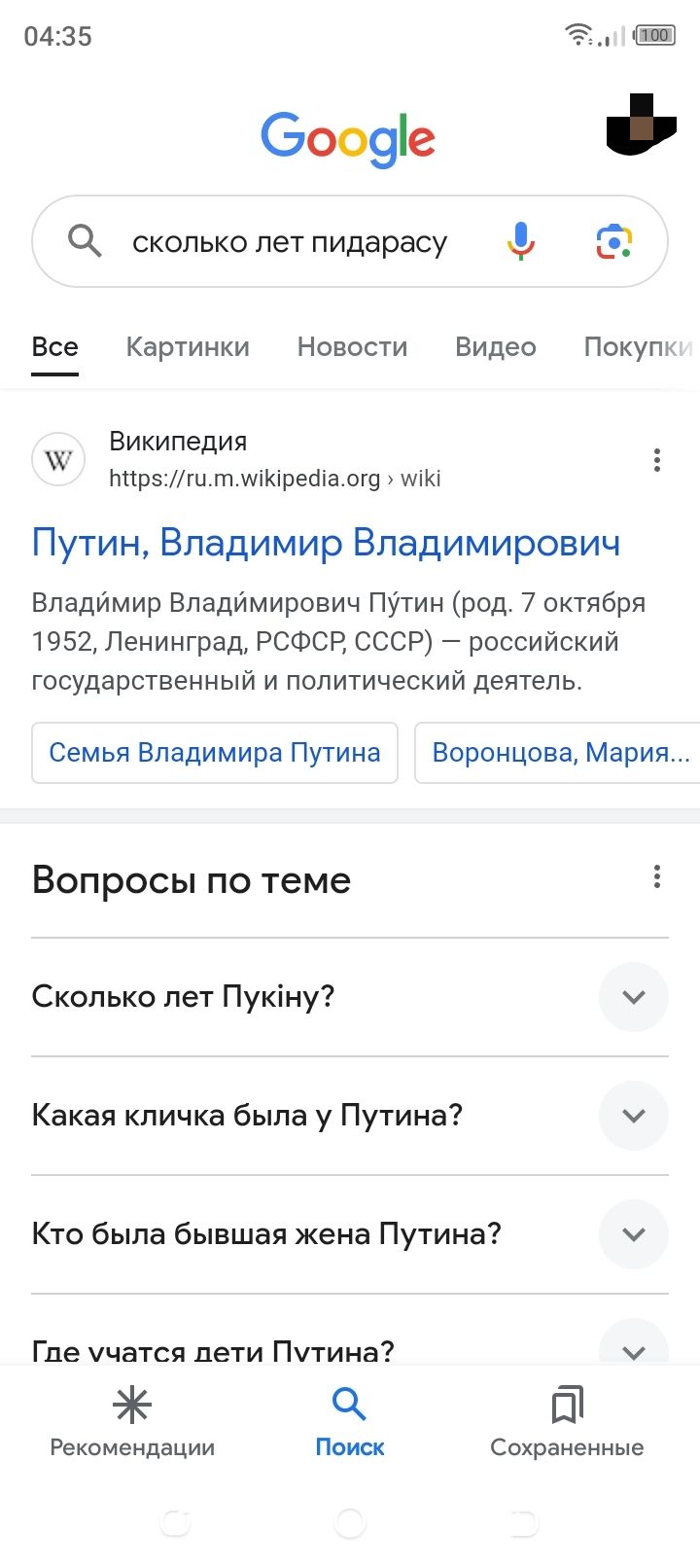Start voice search with the microphone
The image size is (700, 1568).
[x=521, y=241]
